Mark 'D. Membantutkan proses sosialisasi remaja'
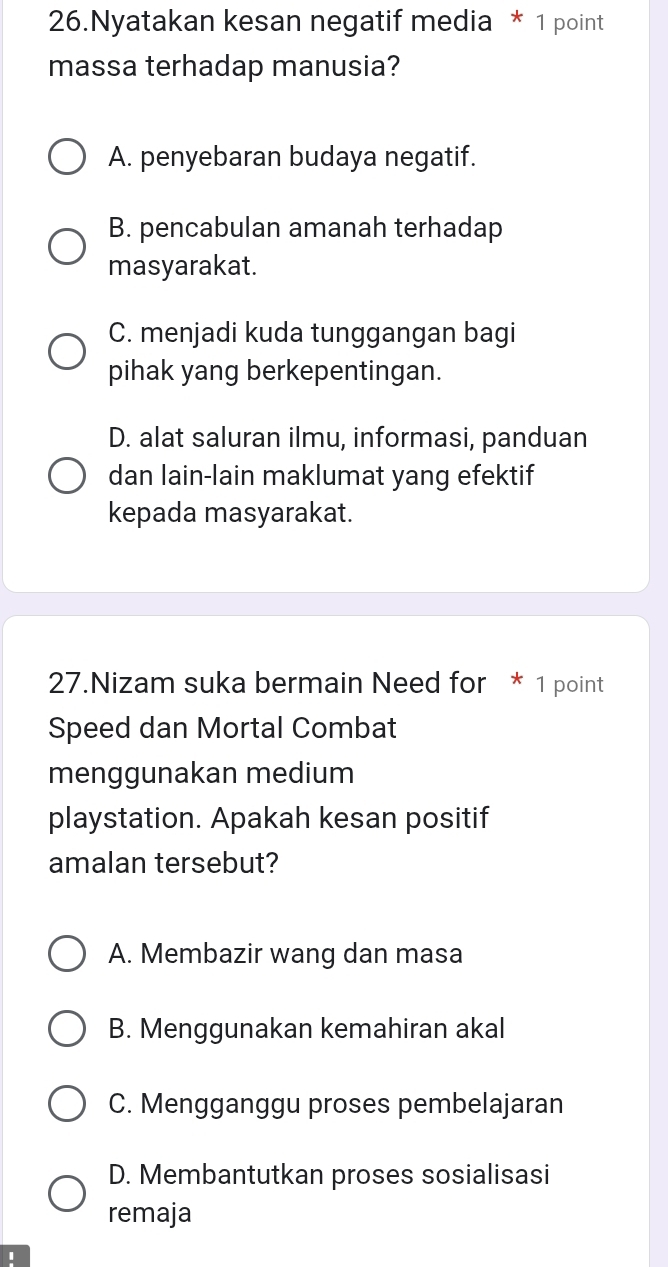 [67, 1194]
